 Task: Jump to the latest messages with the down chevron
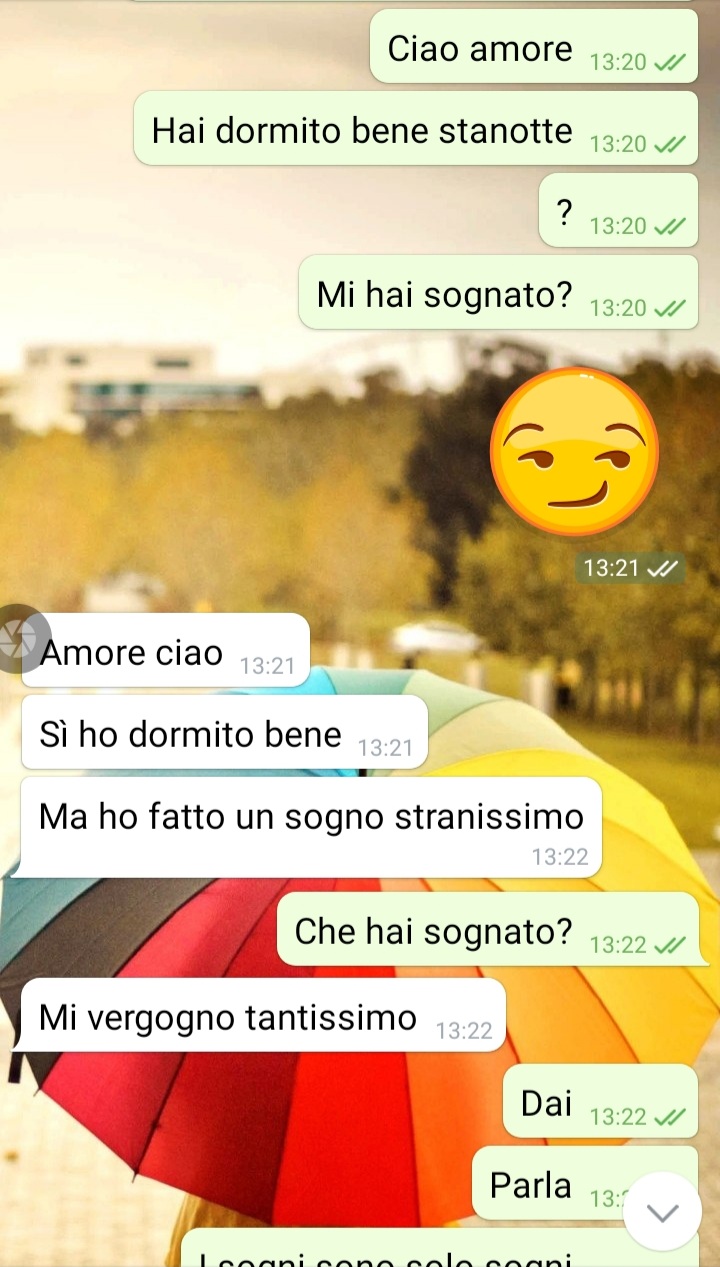tap(662, 1212)
